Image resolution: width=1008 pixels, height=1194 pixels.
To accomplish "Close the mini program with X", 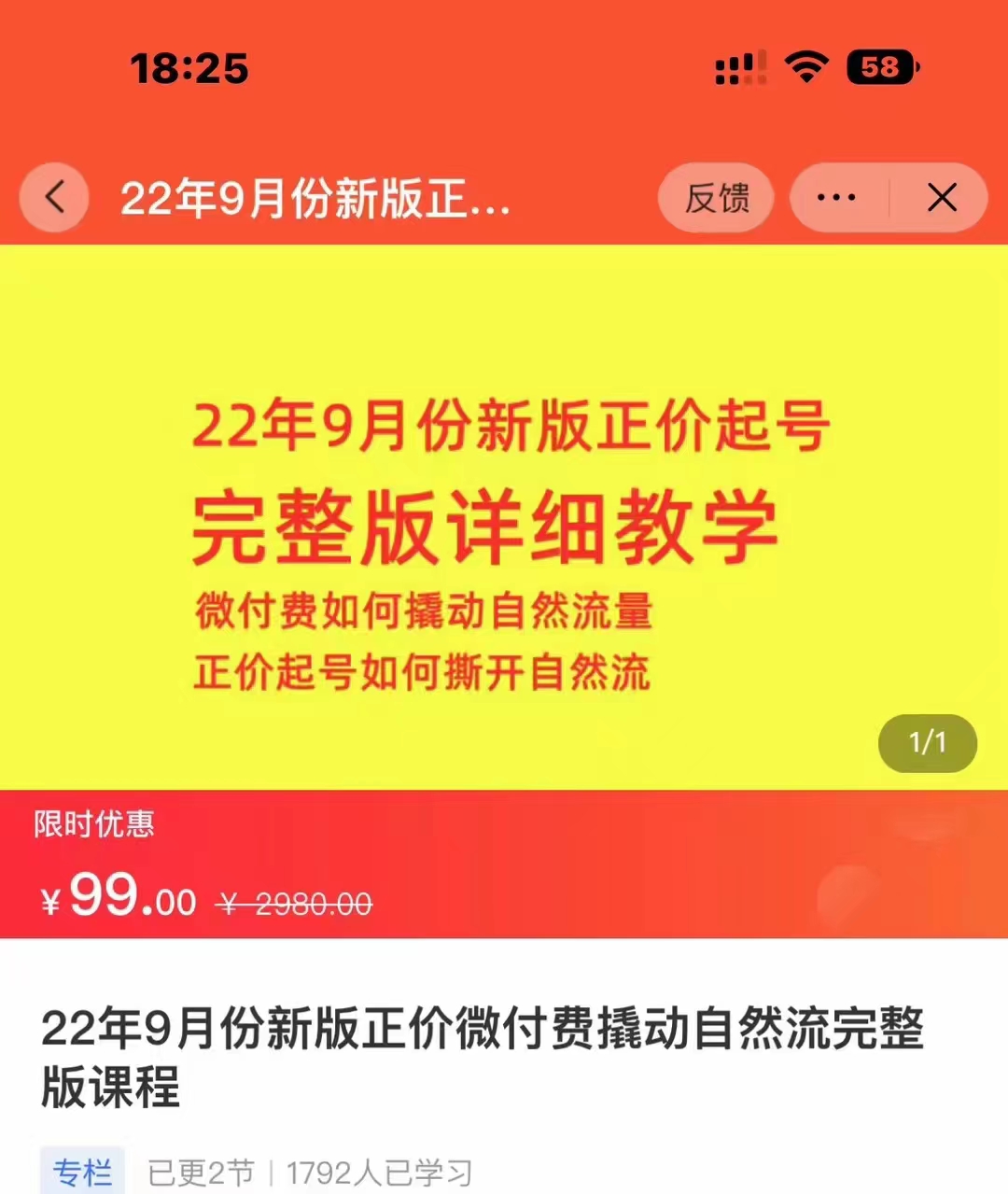I will point(942,198).
